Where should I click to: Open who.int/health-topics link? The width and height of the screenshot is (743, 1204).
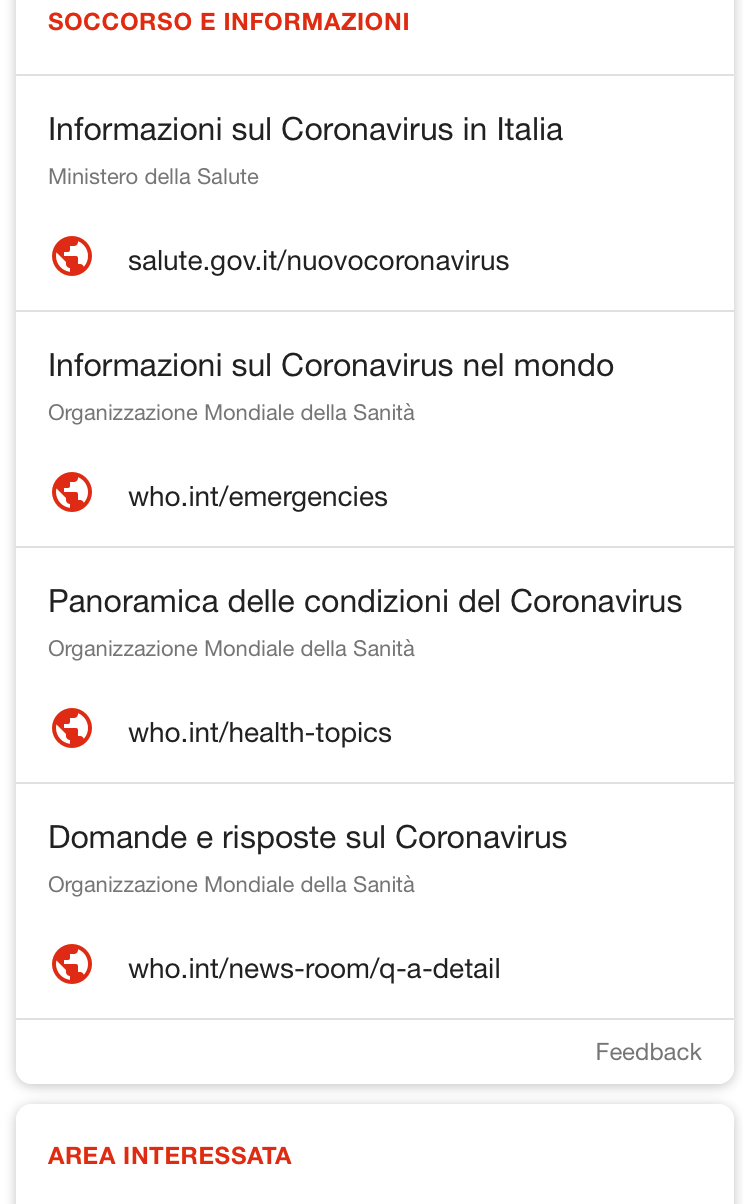[x=260, y=733]
